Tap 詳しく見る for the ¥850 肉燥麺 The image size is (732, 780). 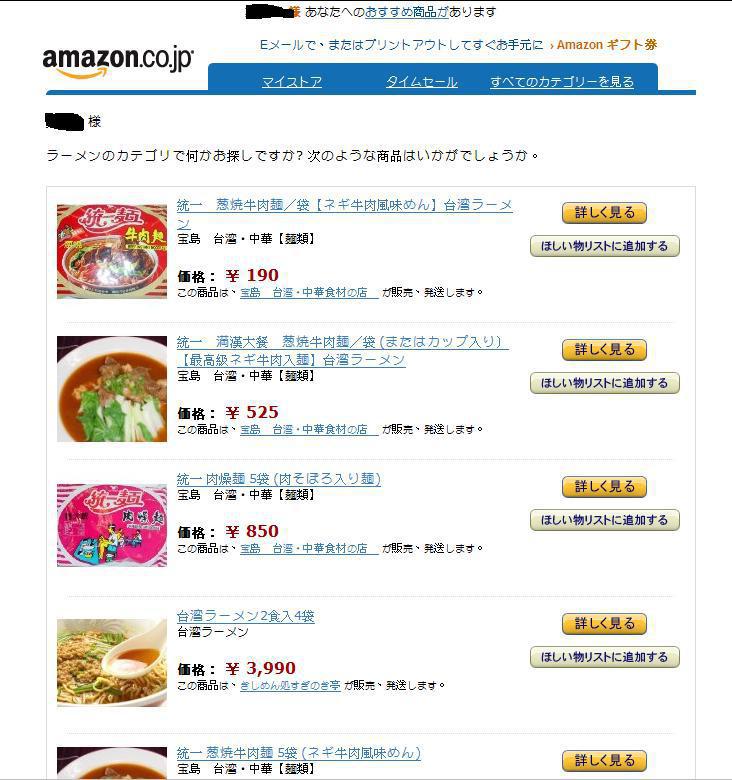[604, 487]
